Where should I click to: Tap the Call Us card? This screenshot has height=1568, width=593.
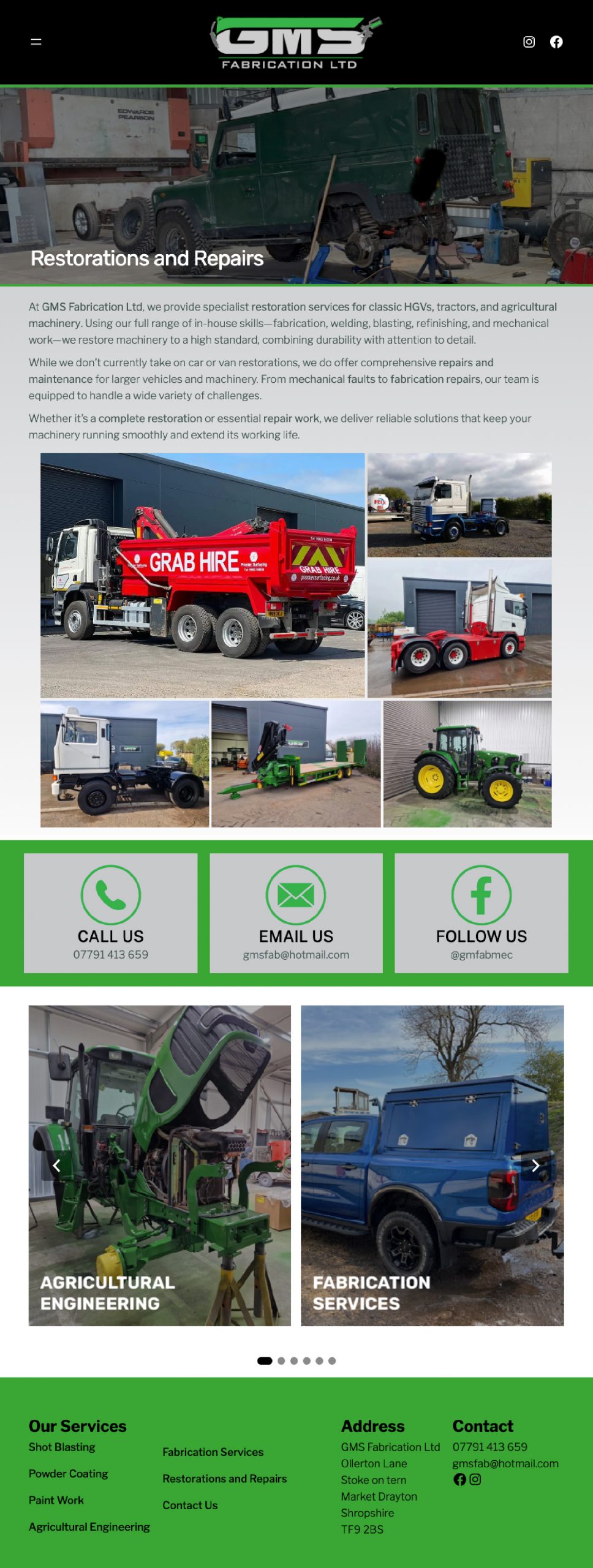[x=111, y=913]
